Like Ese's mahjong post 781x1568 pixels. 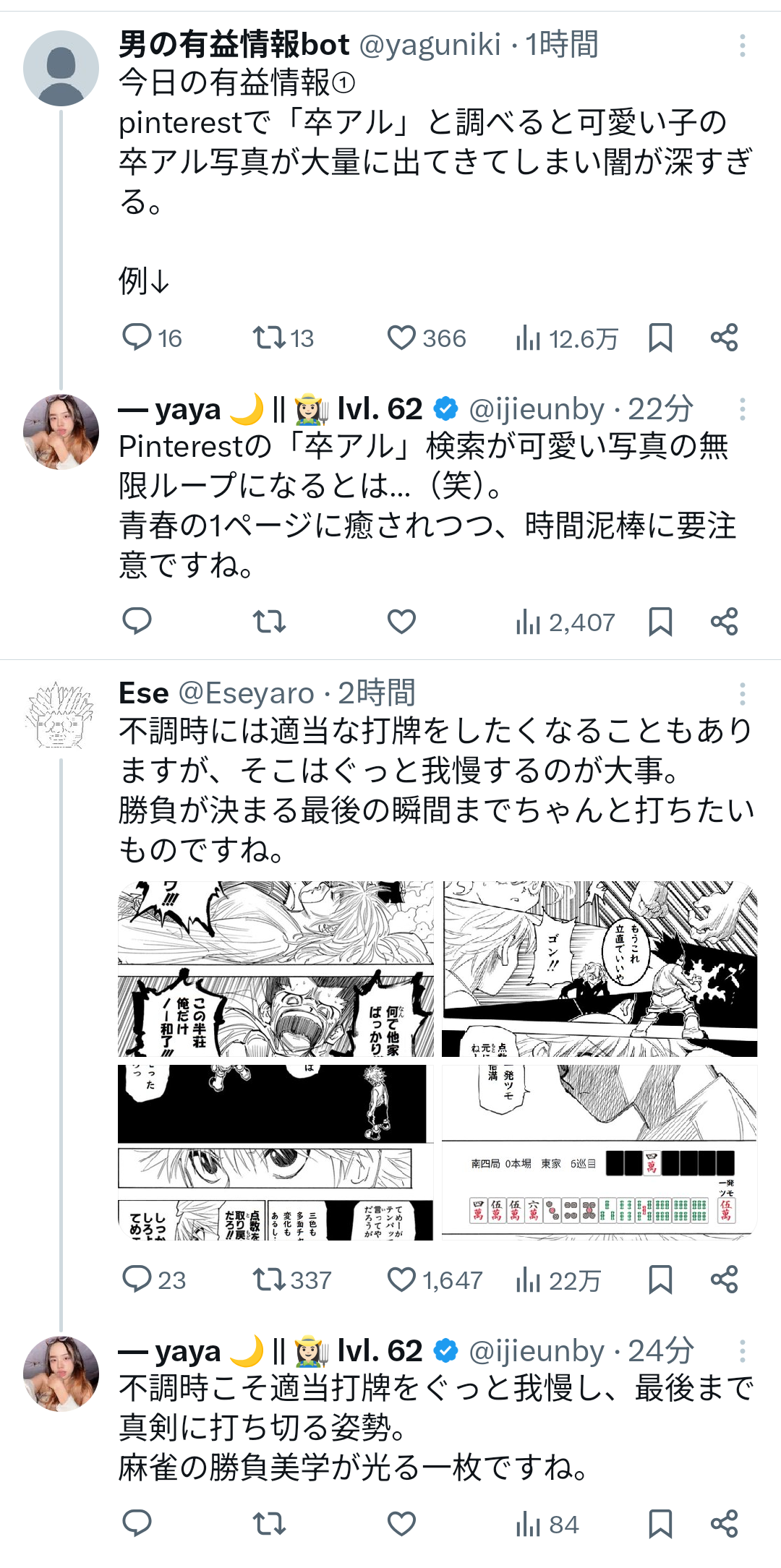point(401,1280)
